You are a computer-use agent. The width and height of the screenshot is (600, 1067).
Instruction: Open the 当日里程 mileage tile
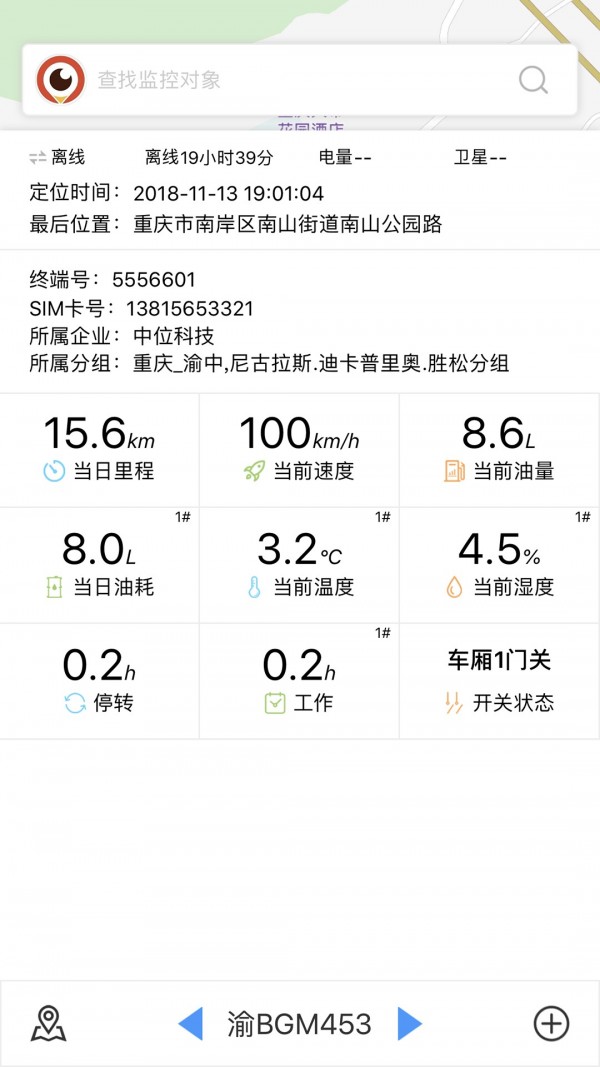[99, 449]
